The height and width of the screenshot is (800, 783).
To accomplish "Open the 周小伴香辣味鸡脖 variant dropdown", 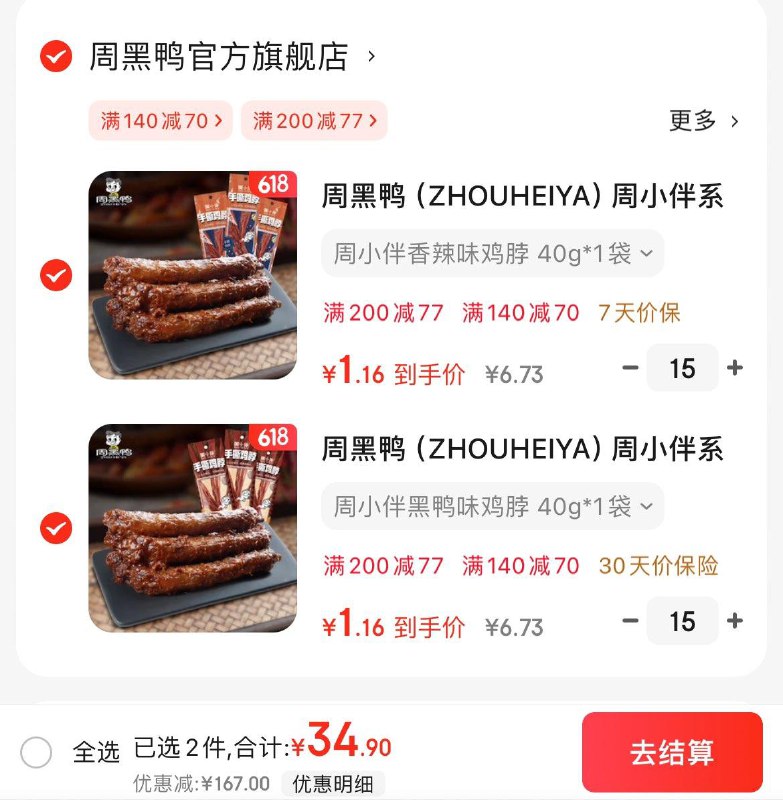I will [x=488, y=253].
